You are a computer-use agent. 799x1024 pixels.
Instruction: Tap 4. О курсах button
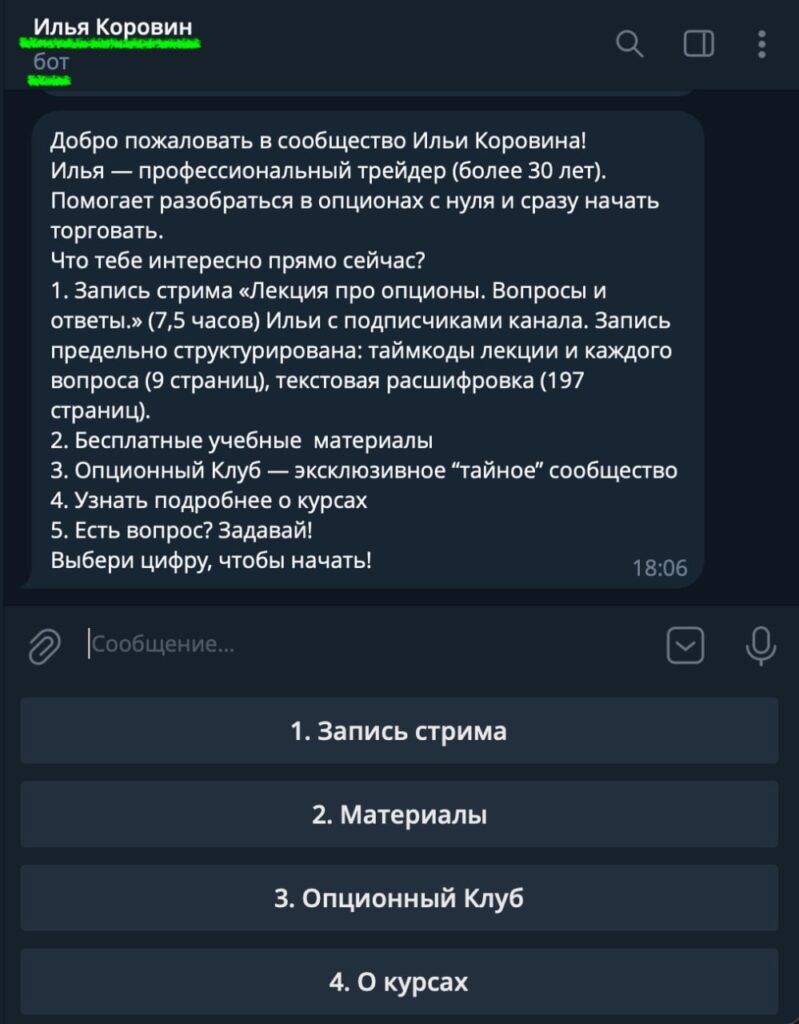399,982
